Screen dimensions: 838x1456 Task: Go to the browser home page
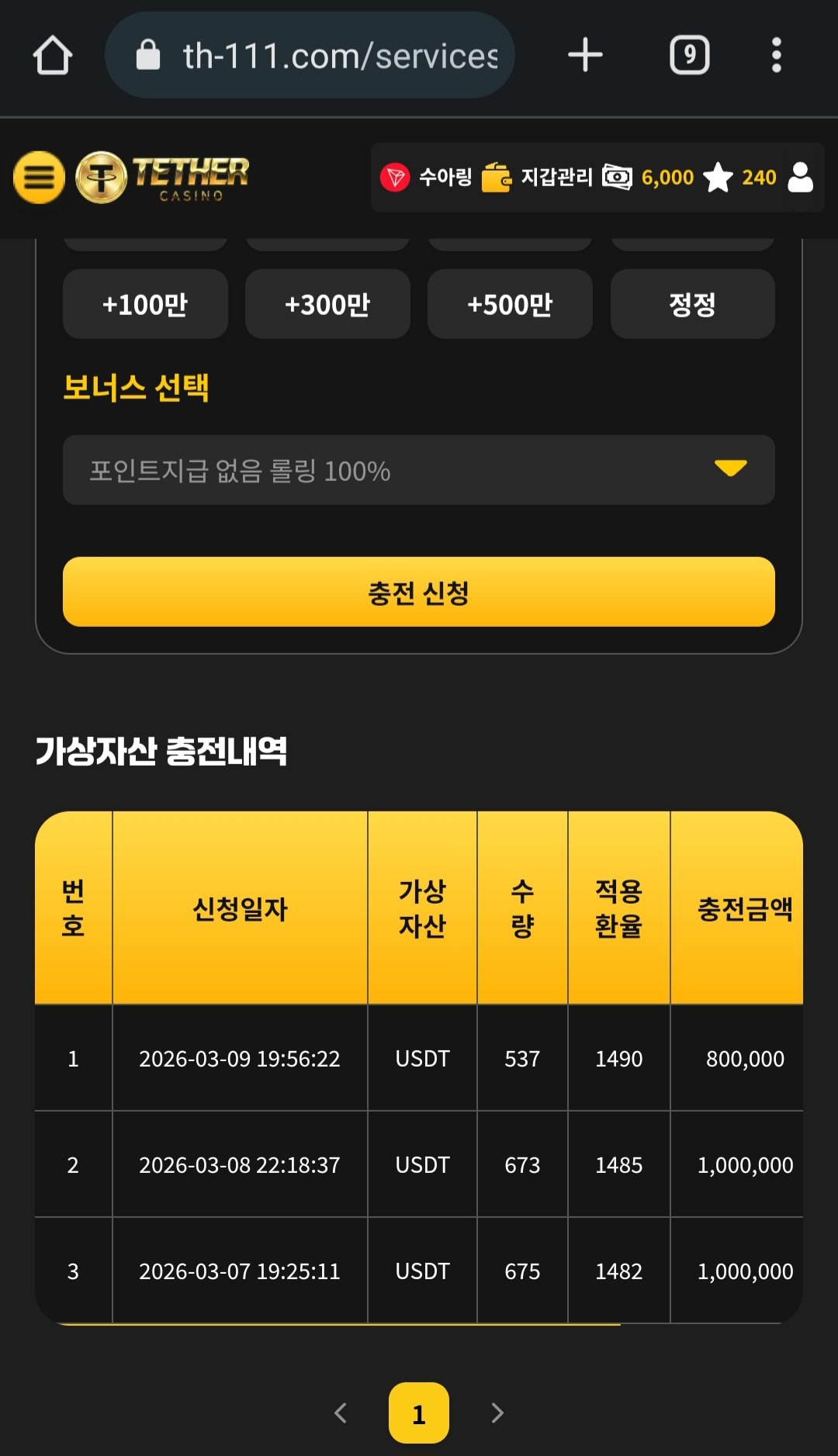[x=53, y=56]
